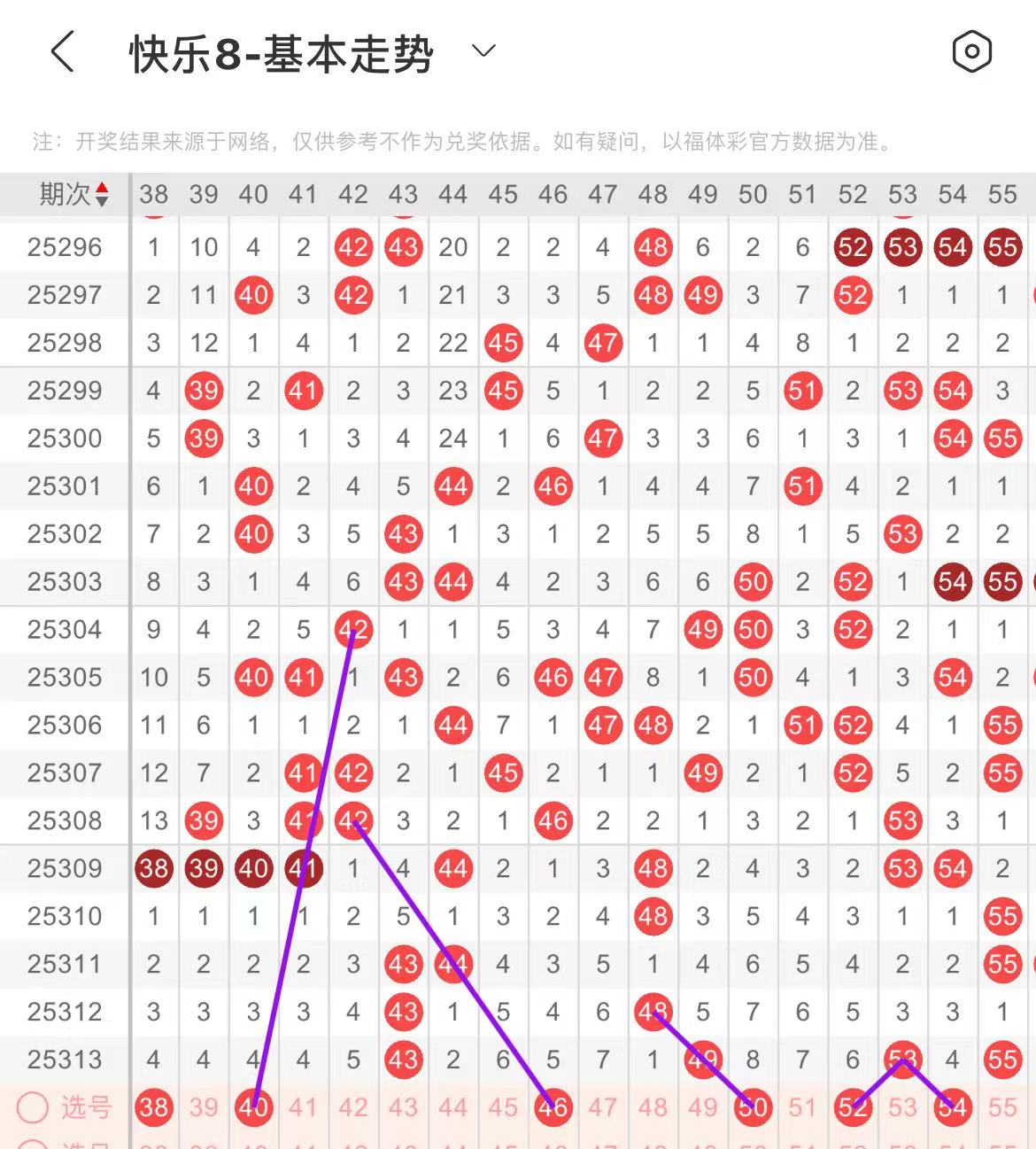Deselect number 38 in the 选号 row
This screenshot has width=1036, height=1149.
pos(154,1107)
